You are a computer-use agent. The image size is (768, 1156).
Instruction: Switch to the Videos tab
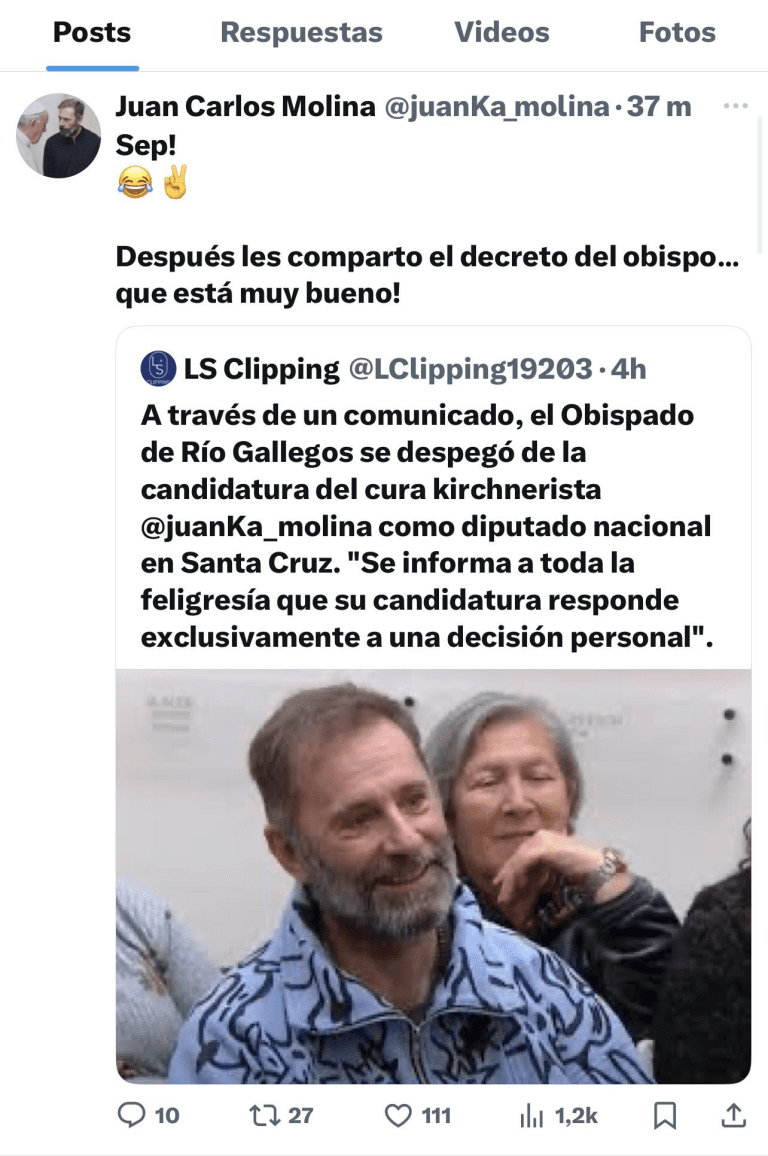click(501, 33)
